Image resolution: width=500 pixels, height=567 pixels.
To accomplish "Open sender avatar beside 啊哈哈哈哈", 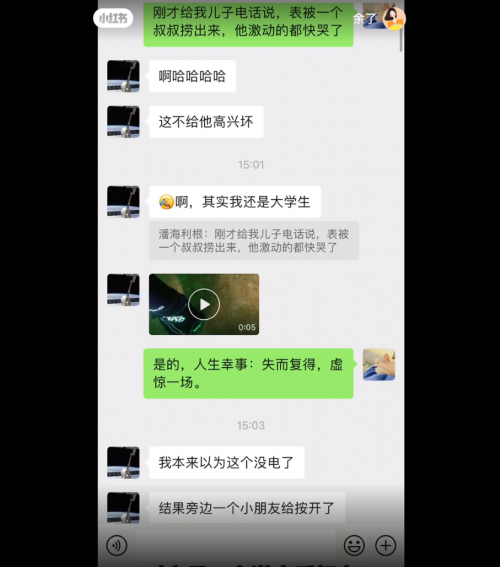I will (x=123, y=76).
